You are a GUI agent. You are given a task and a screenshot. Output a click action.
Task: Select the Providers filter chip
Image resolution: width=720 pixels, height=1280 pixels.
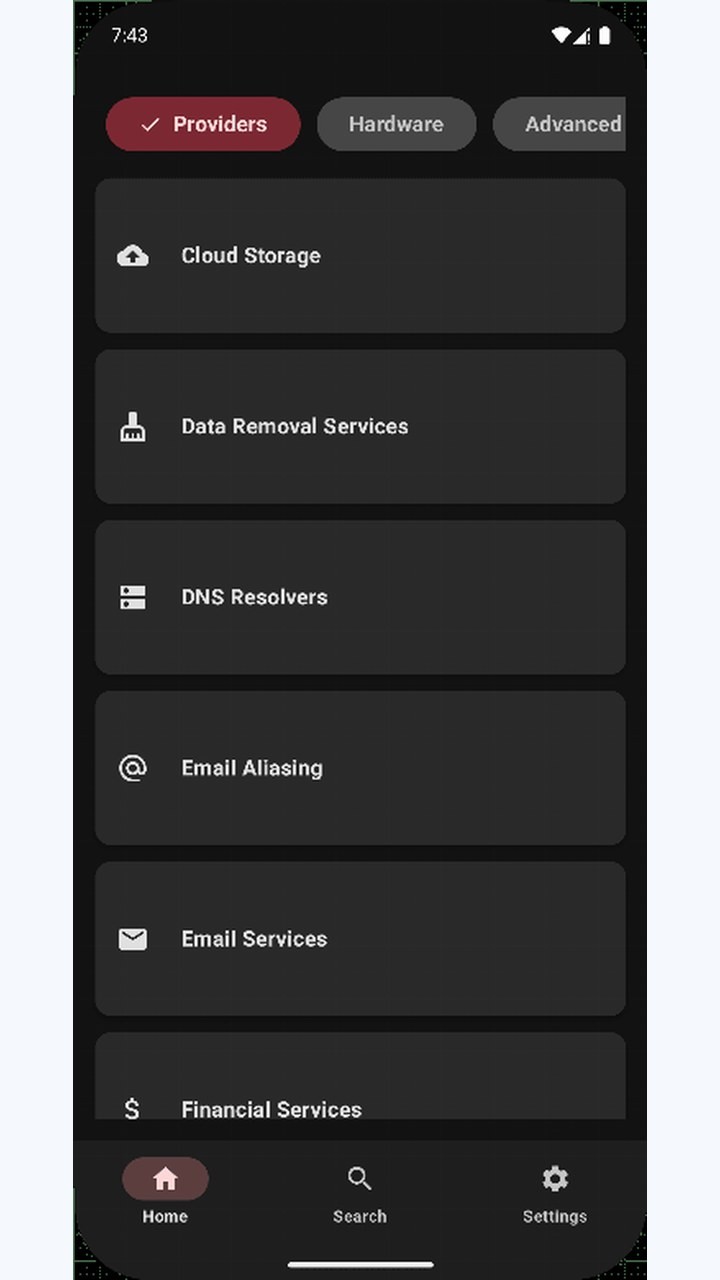coord(203,124)
